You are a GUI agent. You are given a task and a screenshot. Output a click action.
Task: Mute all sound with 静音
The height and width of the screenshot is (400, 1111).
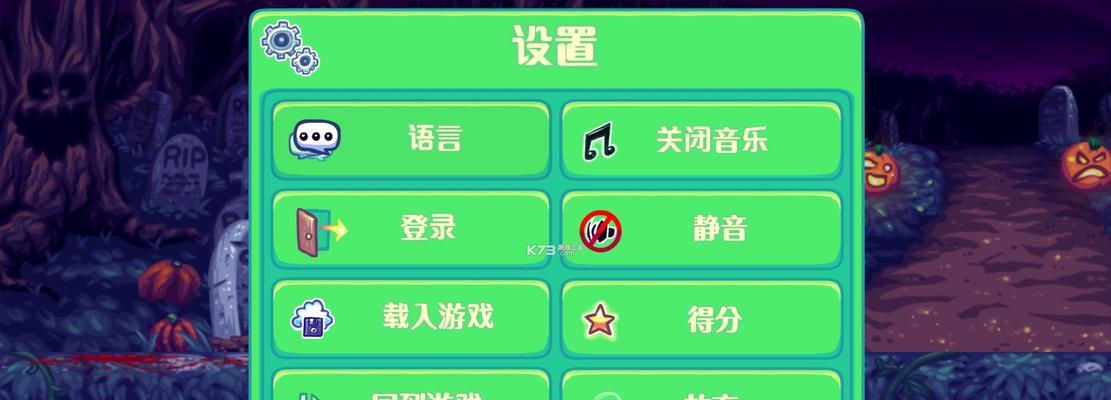click(700, 228)
